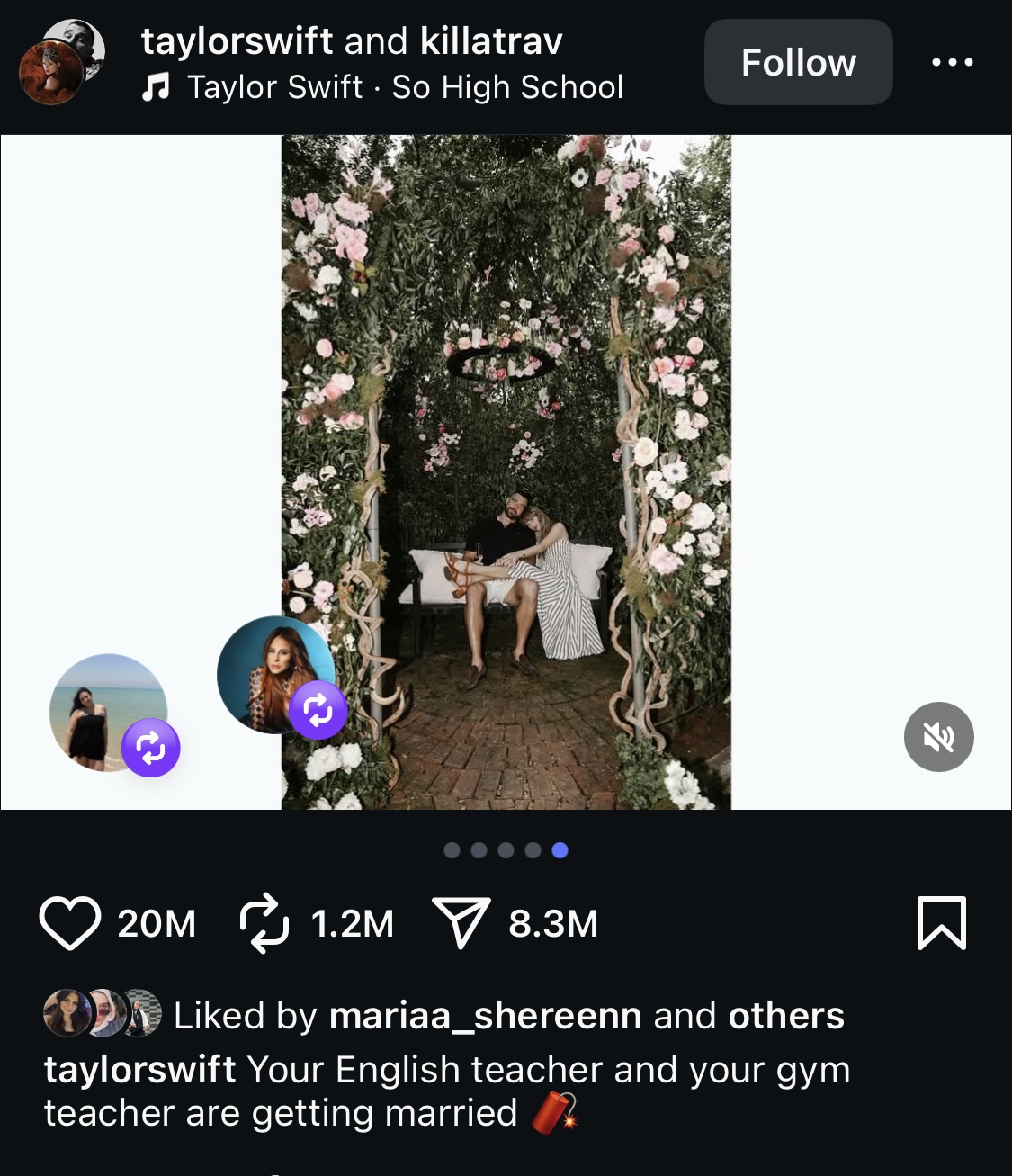This screenshot has width=1012, height=1176.
Task: Open the killatrav profile from header
Action: click(491, 41)
